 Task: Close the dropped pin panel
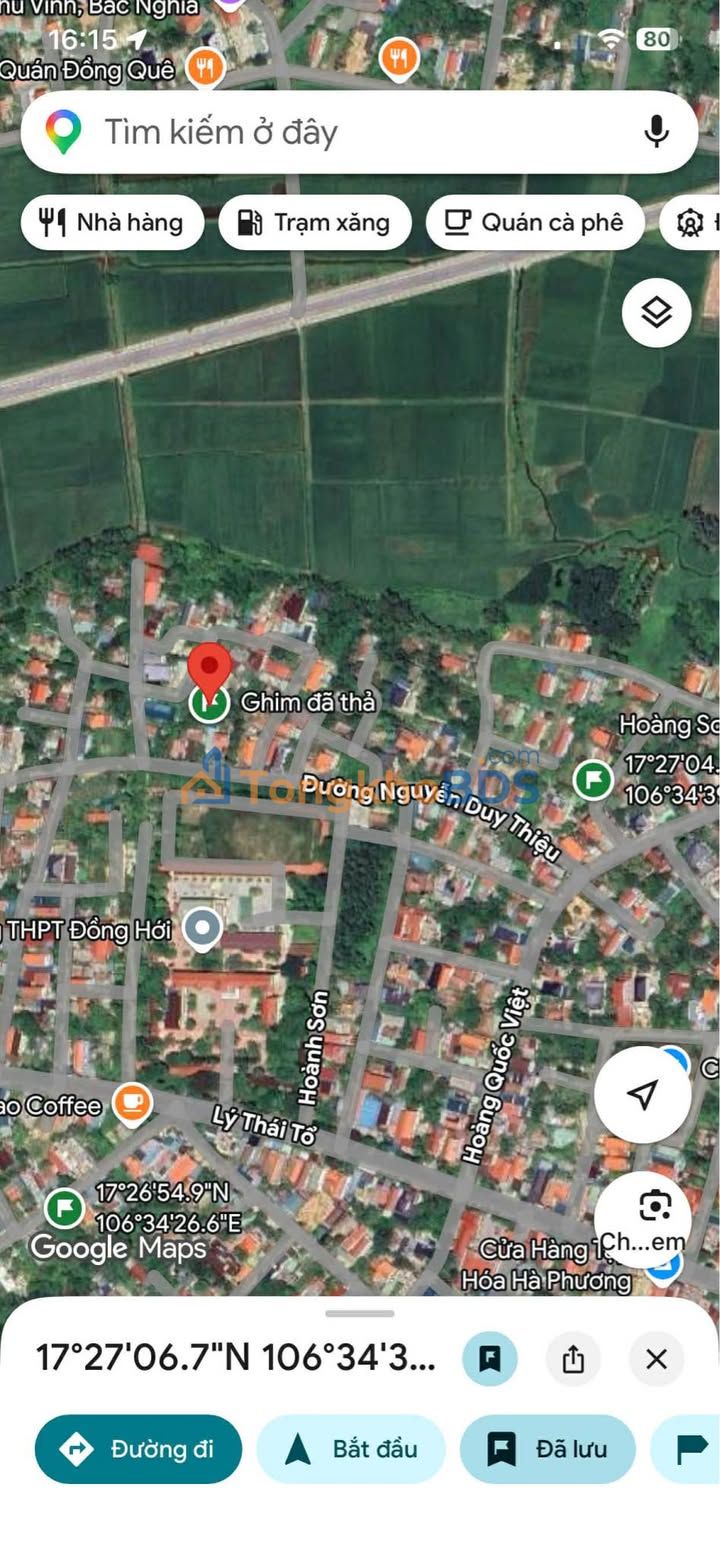[x=656, y=1358]
